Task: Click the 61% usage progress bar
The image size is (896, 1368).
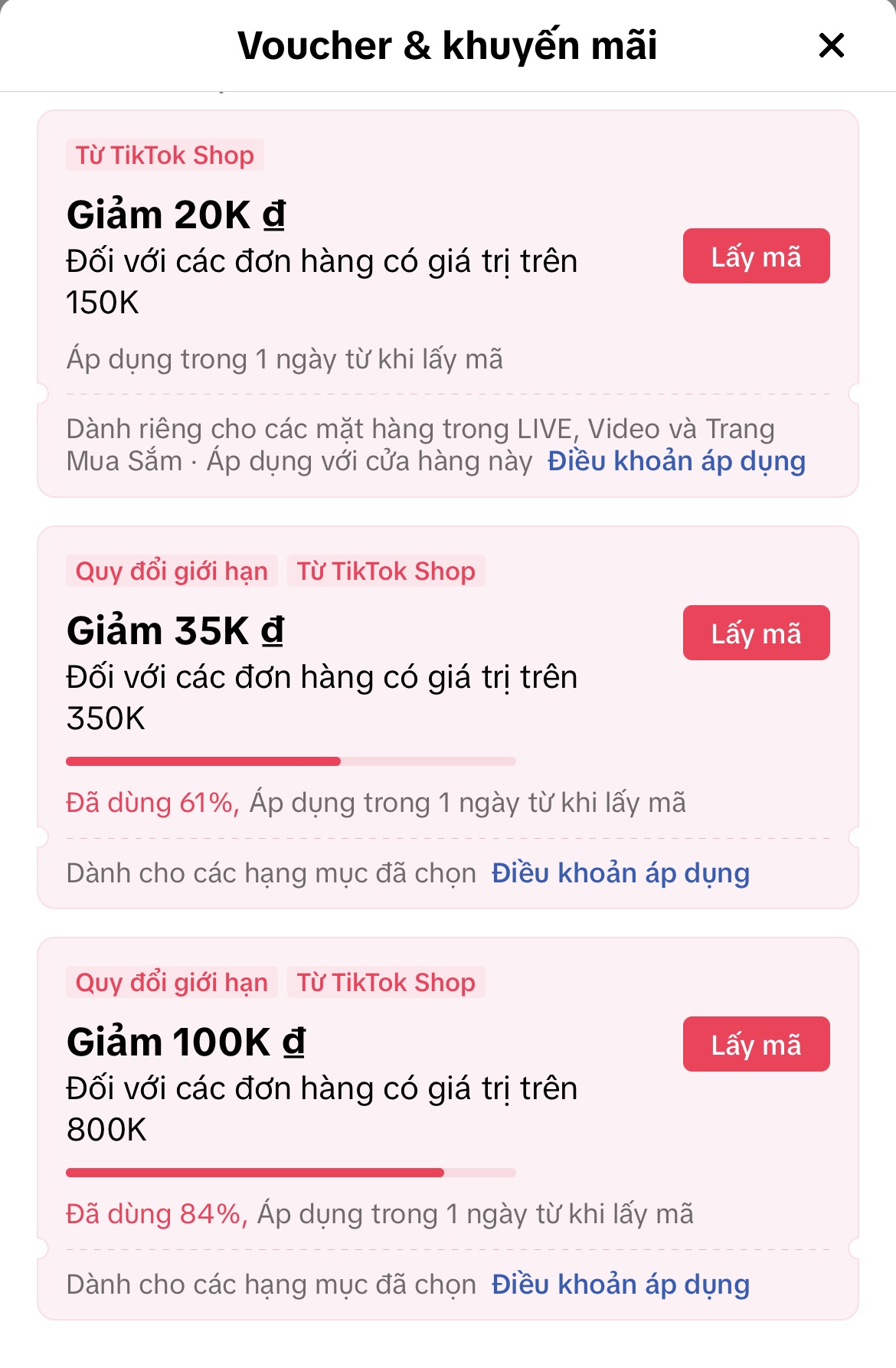Action: pyautogui.click(x=291, y=761)
